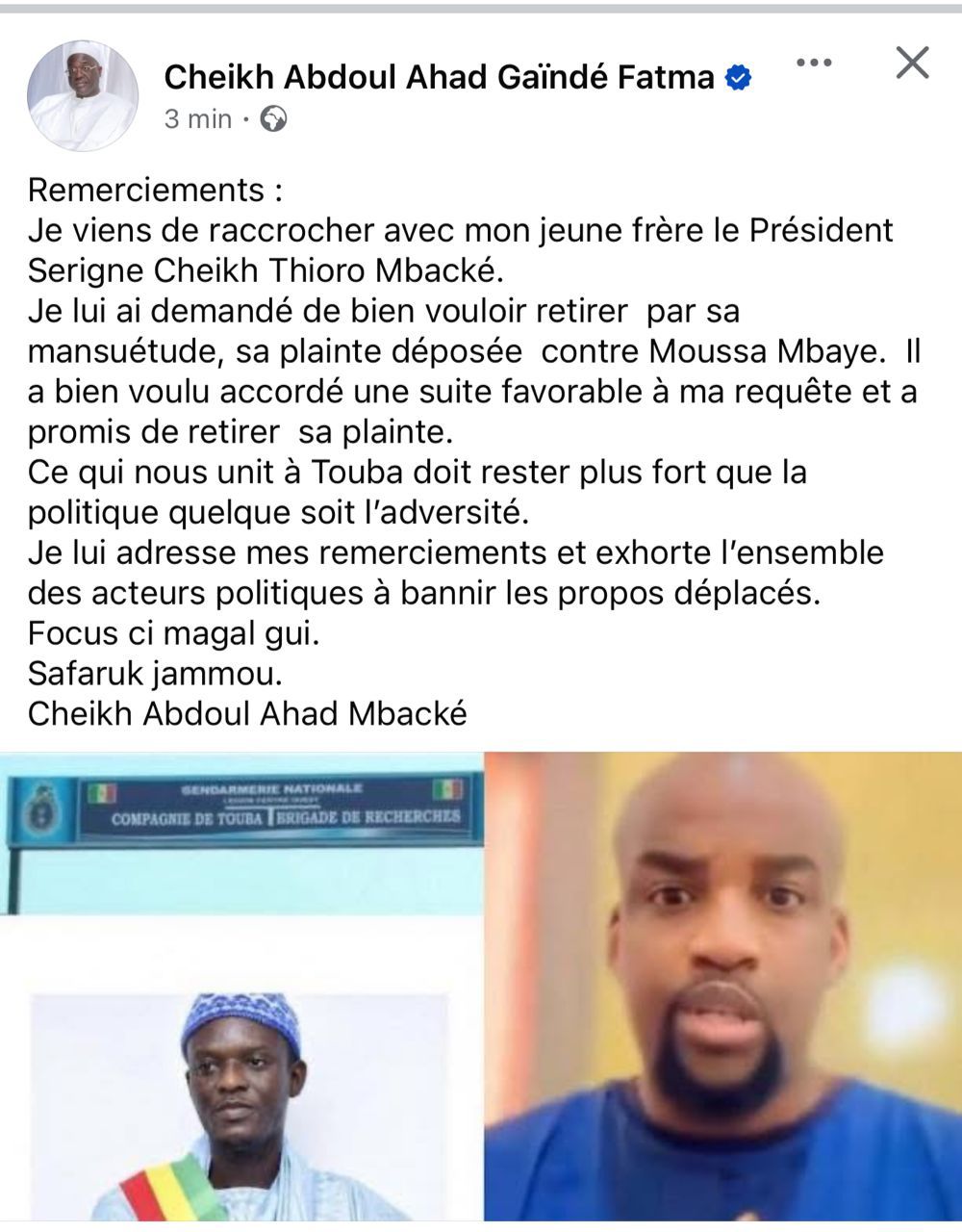Tap the author name Cheikh Abdoul Ahad Gaïndé Fatma

pos(439,77)
